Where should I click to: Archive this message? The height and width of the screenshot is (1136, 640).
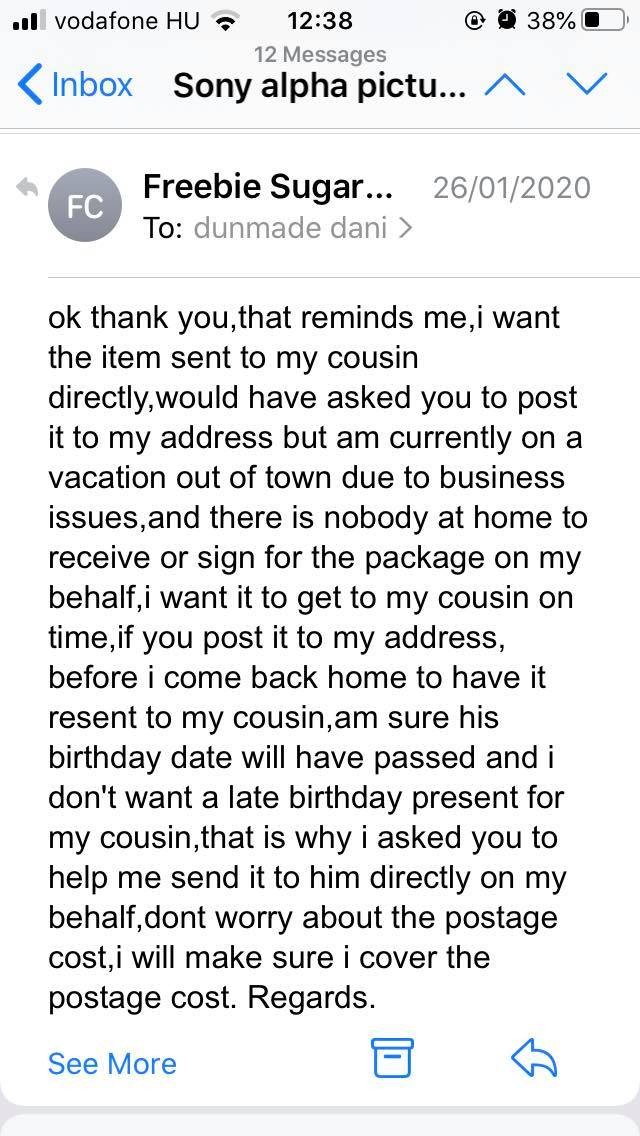393,1058
